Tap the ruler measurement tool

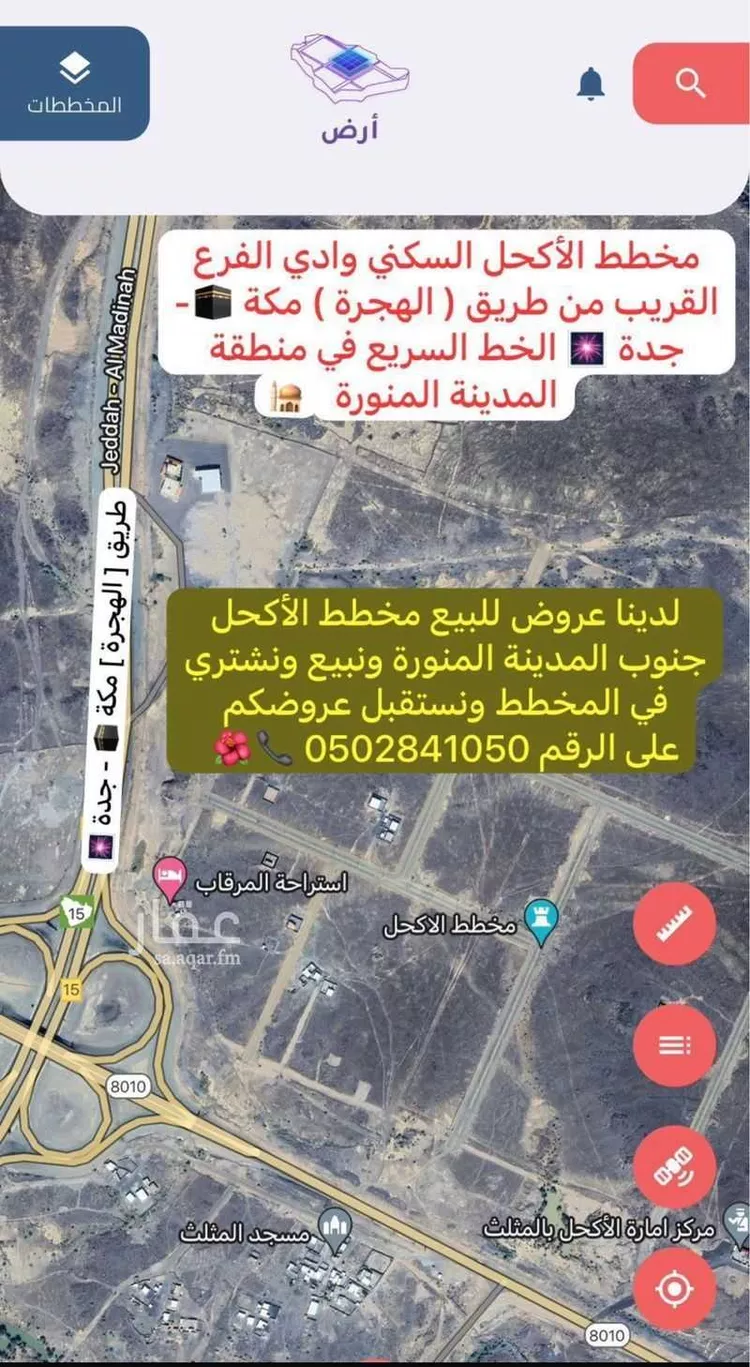674,924
